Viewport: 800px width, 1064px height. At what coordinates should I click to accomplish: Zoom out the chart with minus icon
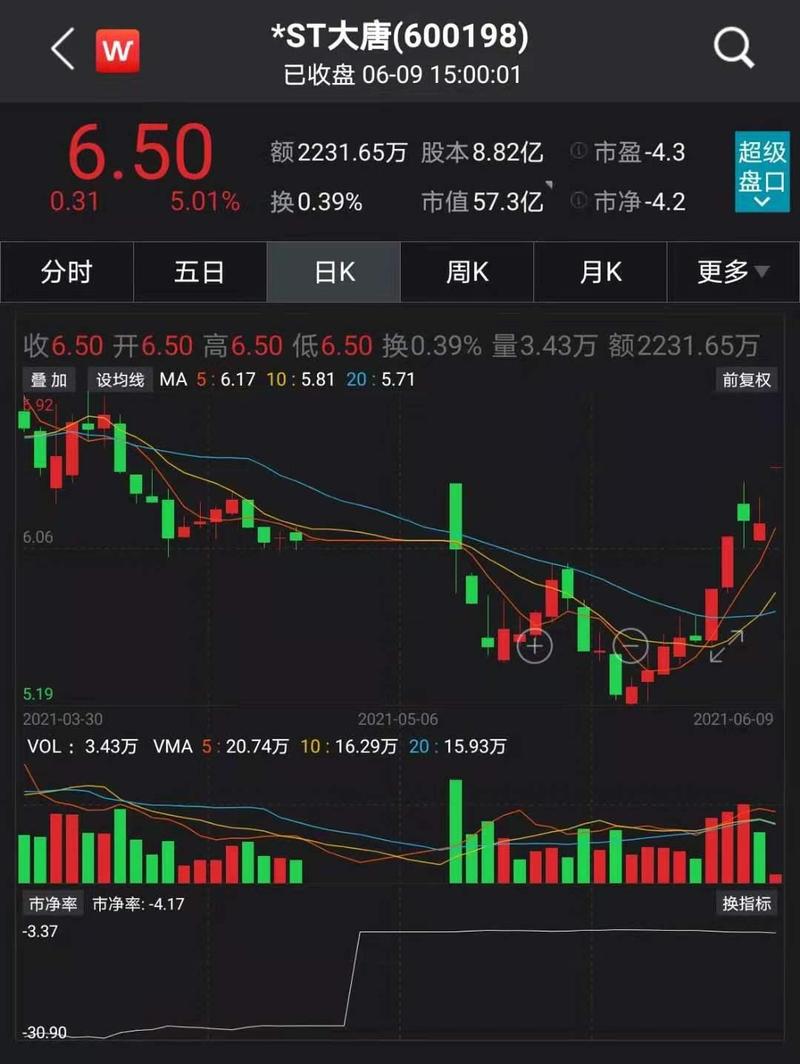[x=631, y=647]
